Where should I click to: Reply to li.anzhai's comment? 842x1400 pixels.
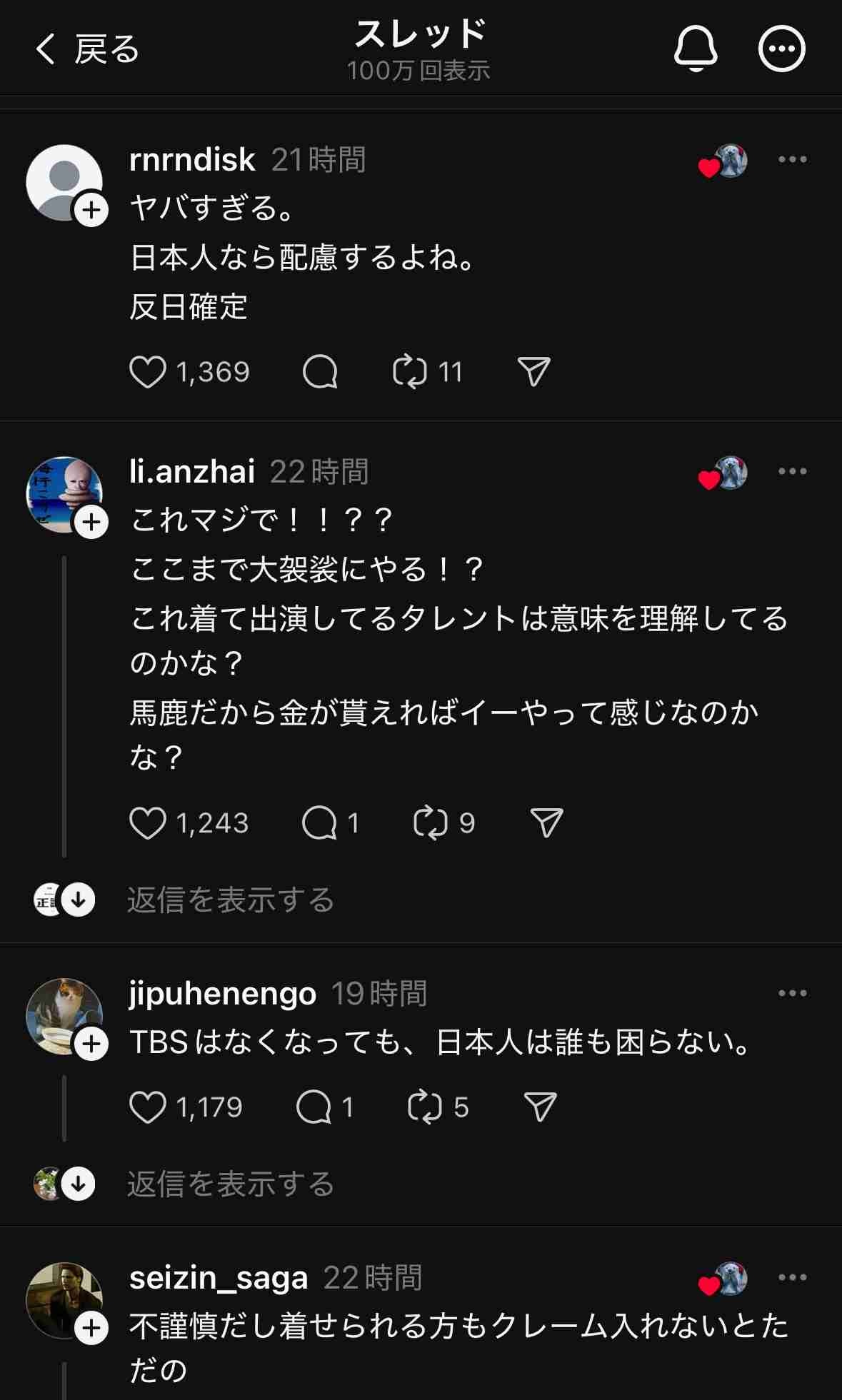[x=319, y=823]
